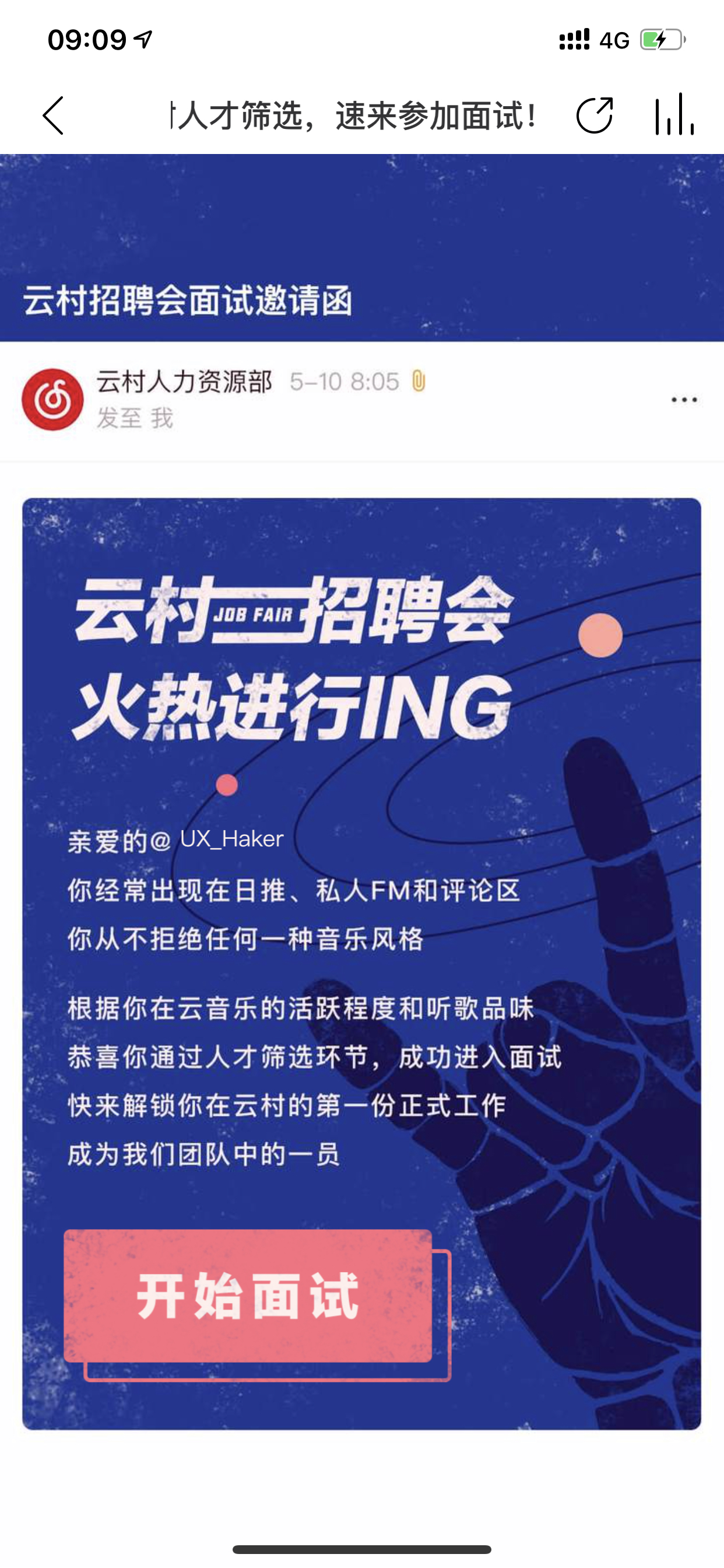Open the now-playing music bars icon

[674, 114]
